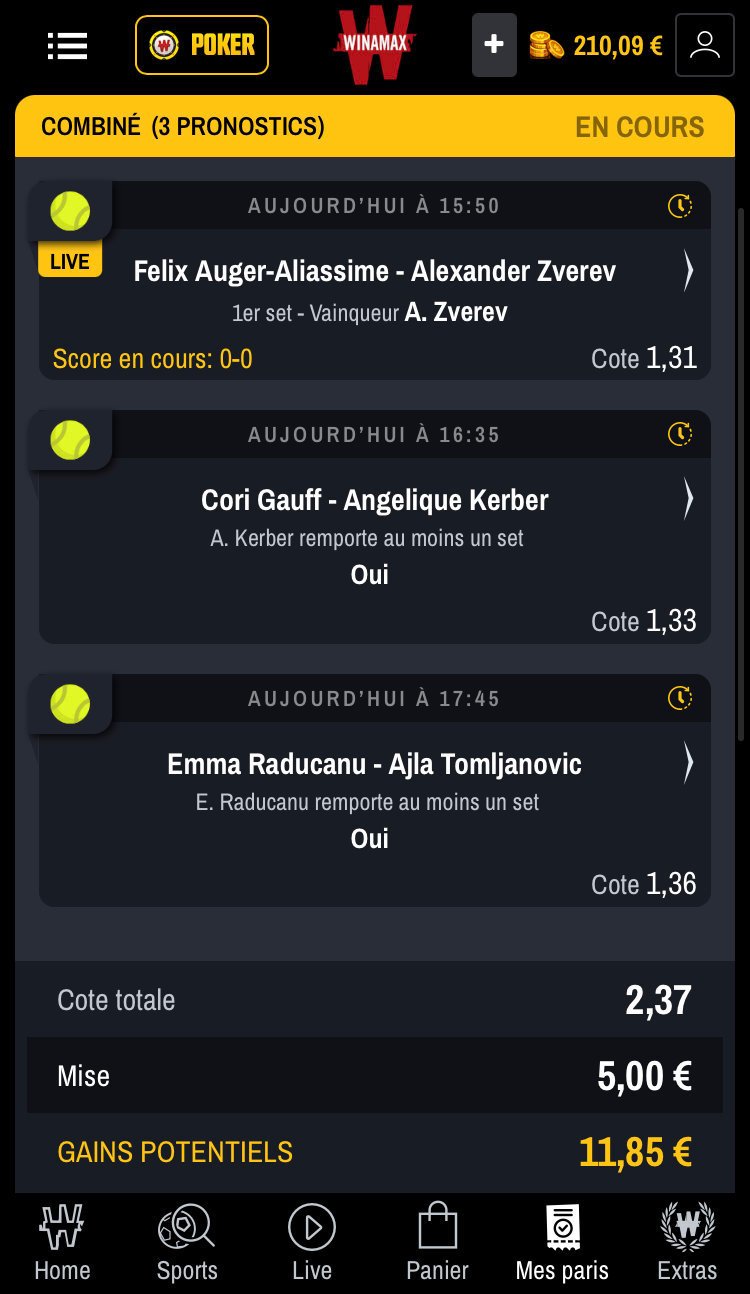750x1294 pixels.
Task: Open Auger-Aliassime vs Zverev match
Action: pyautogui.click(x=375, y=271)
